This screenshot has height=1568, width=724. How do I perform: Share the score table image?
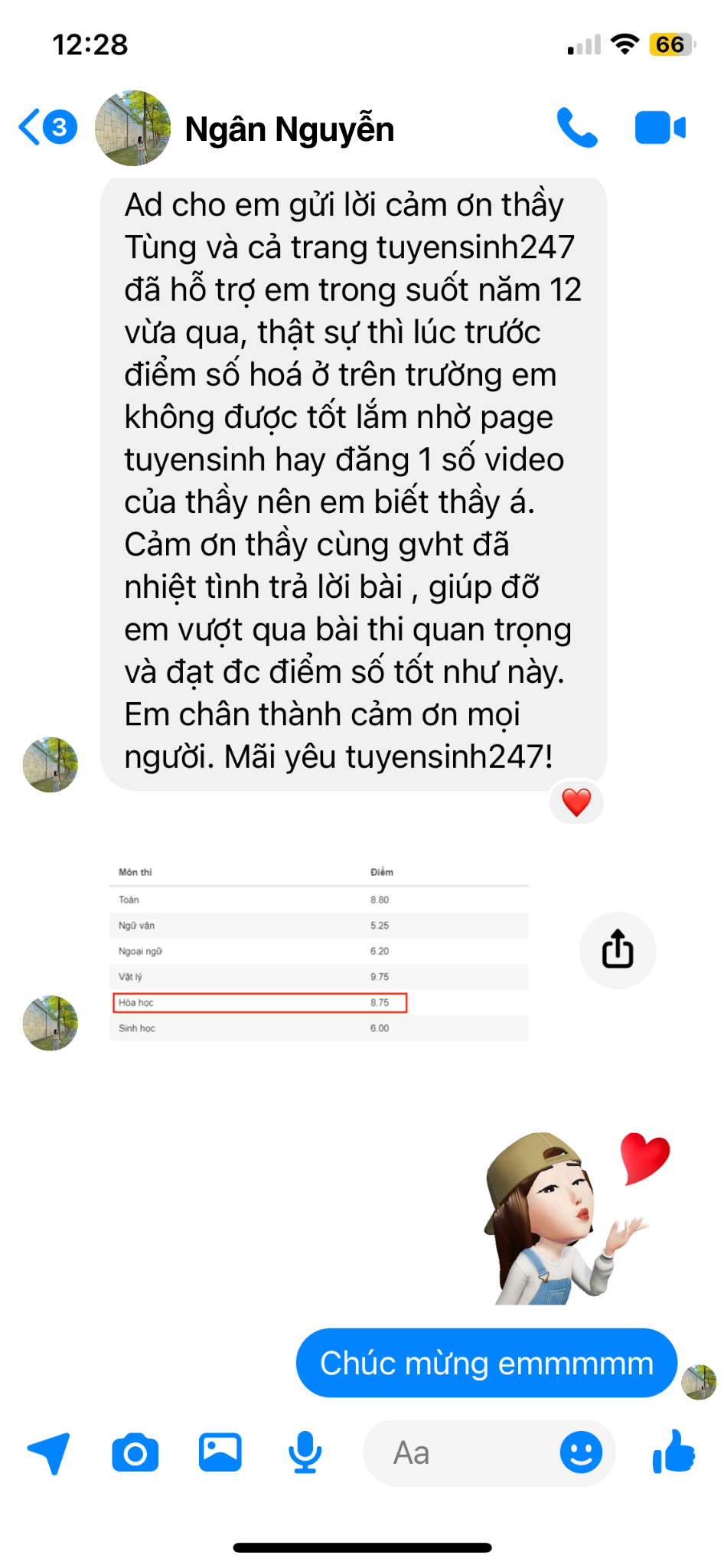(x=617, y=950)
